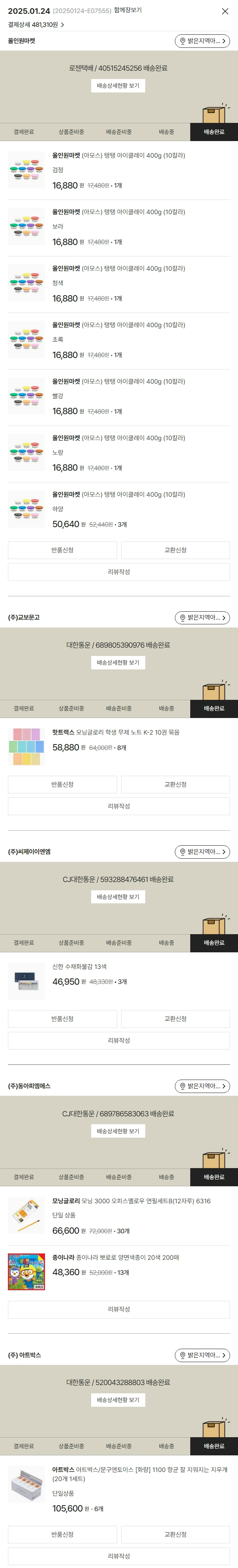Image resolution: width=238 pixels, height=1568 pixels.
Task: Open 함께장보기 view
Action: click(x=128, y=10)
